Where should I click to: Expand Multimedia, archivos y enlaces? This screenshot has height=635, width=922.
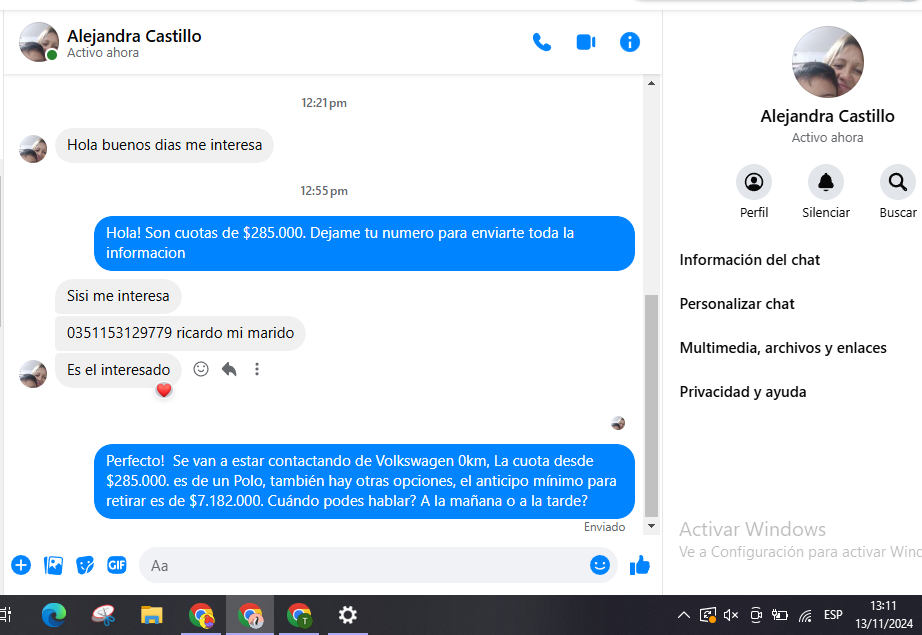[x=783, y=348]
